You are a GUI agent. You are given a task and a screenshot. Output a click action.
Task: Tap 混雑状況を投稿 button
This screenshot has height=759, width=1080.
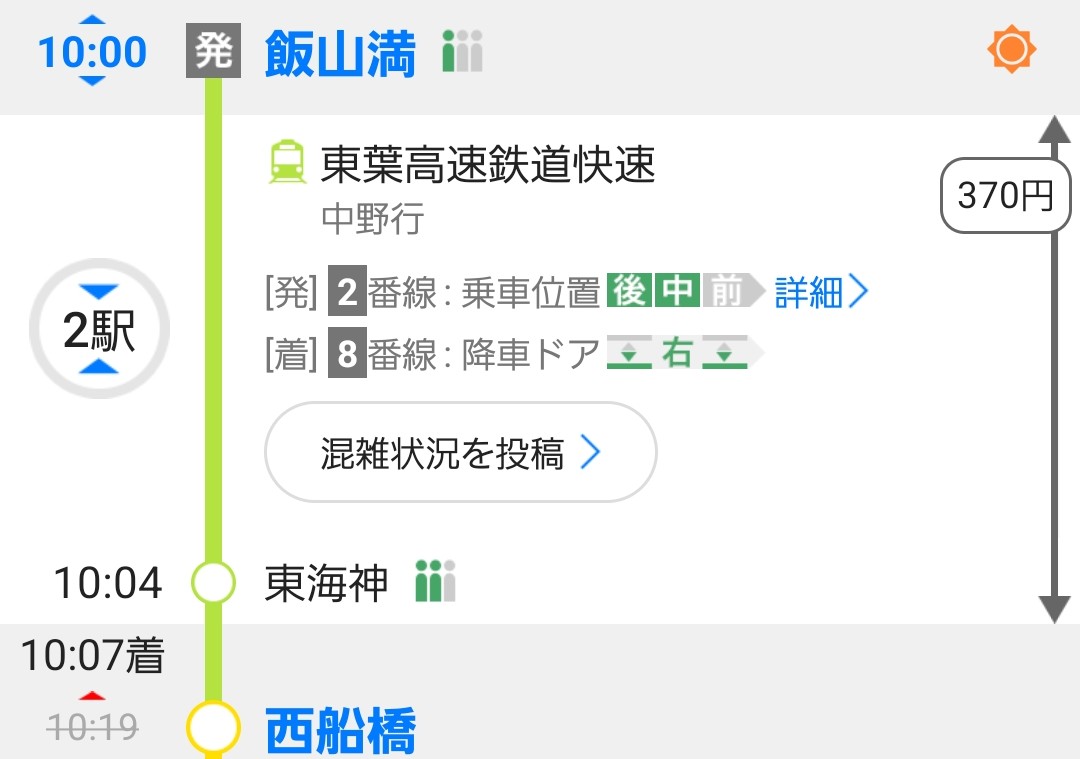(460, 453)
